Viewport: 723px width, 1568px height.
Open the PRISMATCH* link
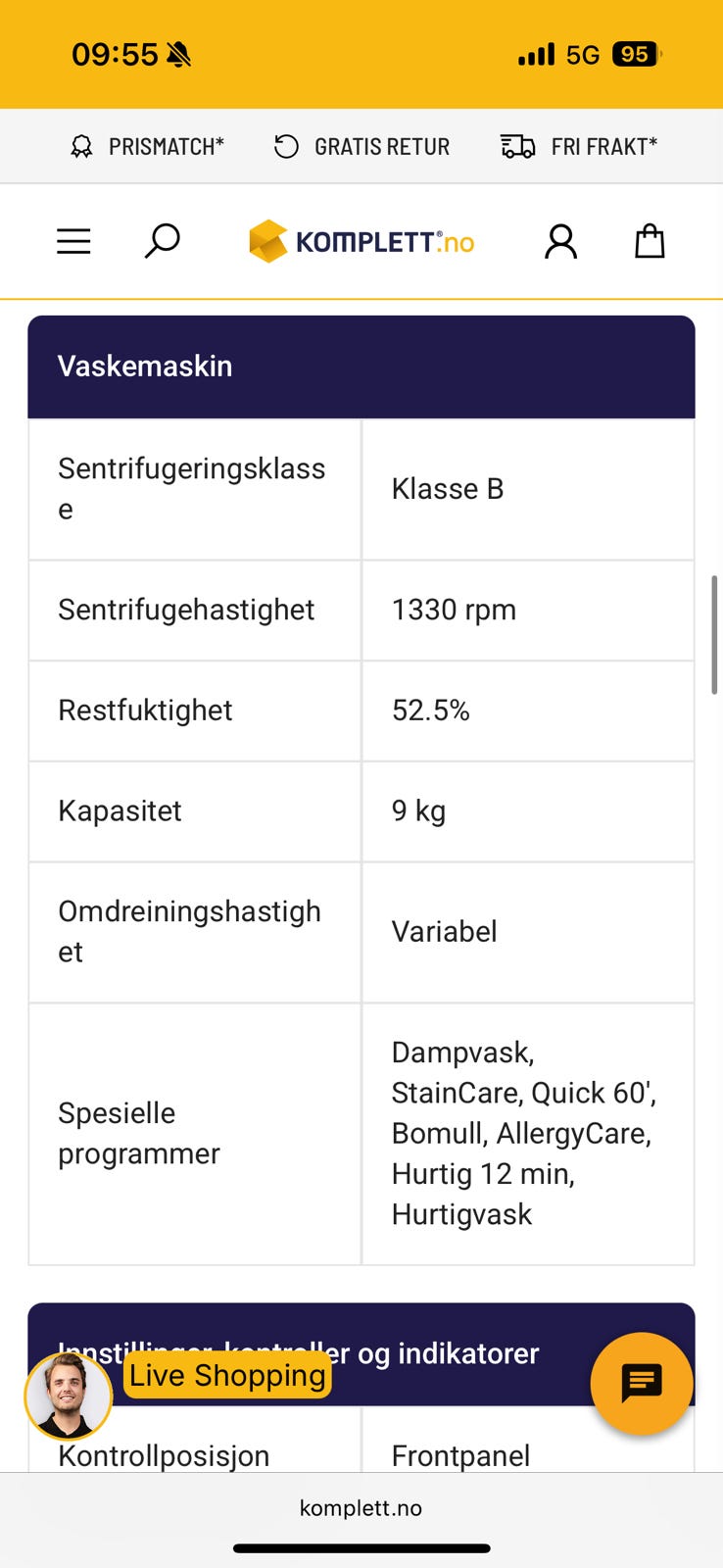(147, 146)
